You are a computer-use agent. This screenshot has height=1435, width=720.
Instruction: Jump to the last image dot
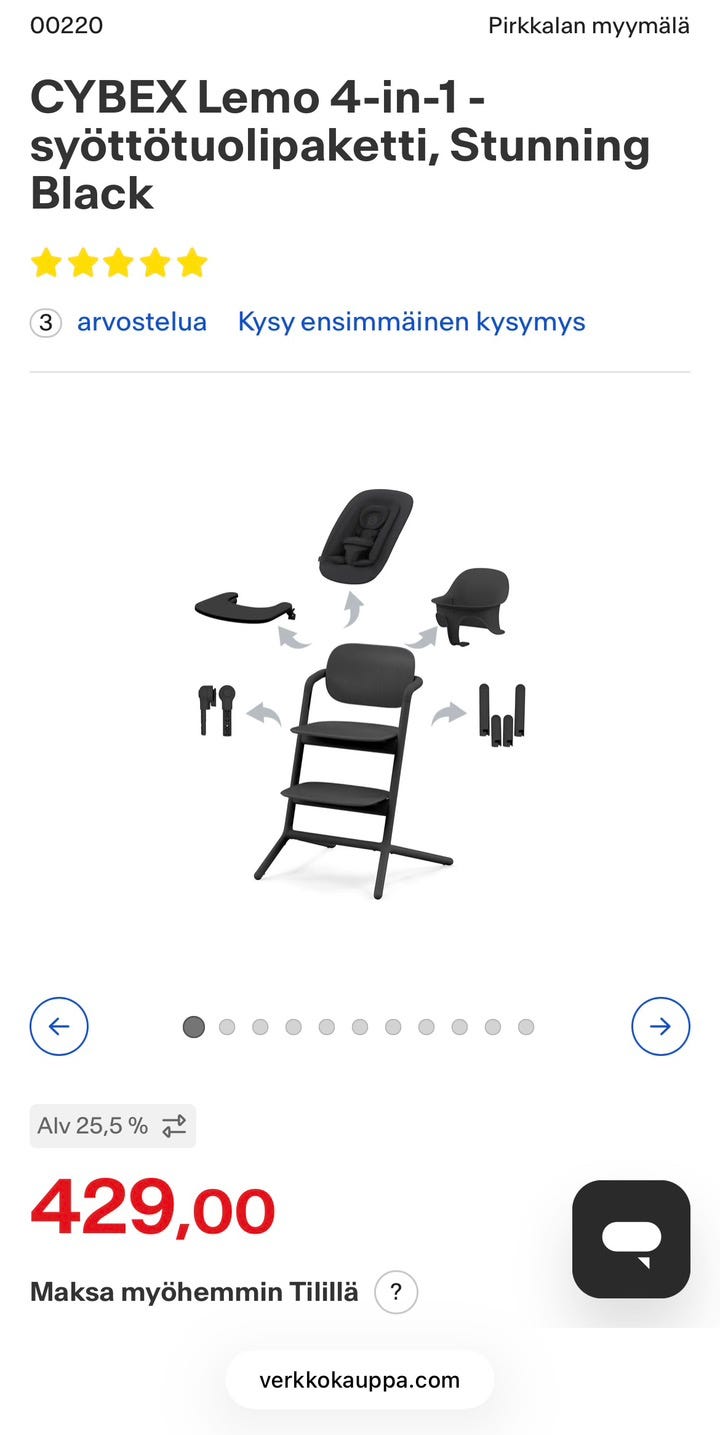click(x=526, y=1027)
